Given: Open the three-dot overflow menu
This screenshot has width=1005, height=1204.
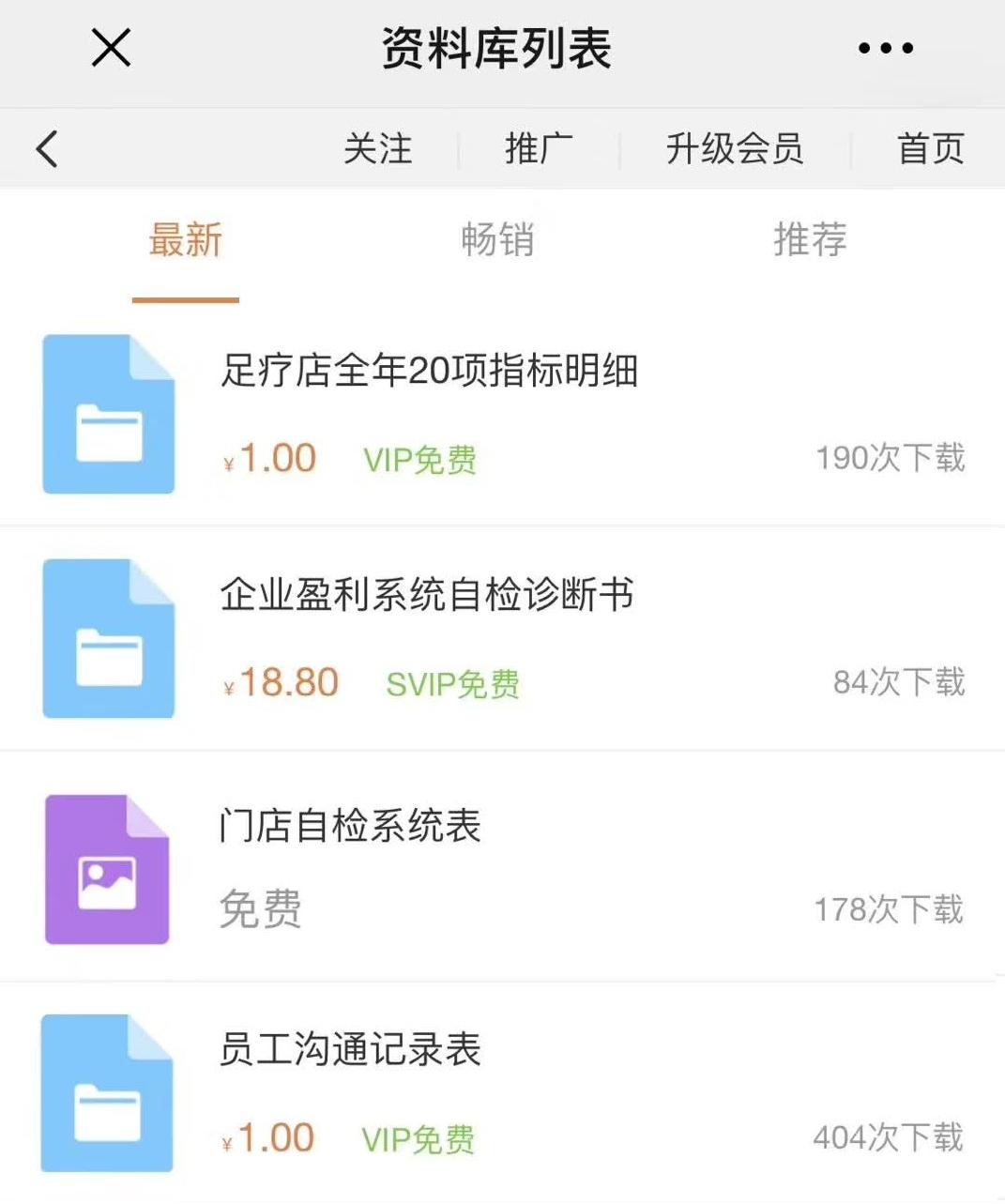Looking at the screenshot, I should (885, 48).
